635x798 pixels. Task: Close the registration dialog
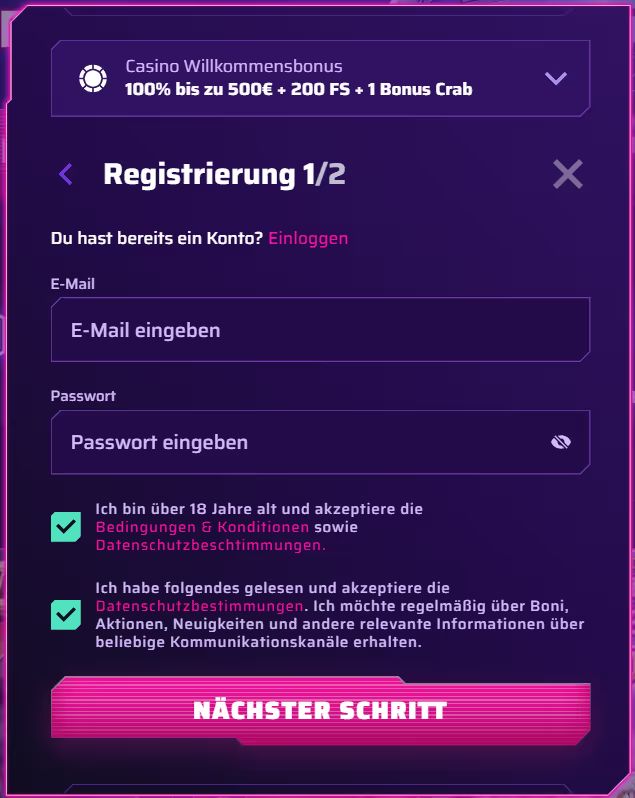[567, 175]
